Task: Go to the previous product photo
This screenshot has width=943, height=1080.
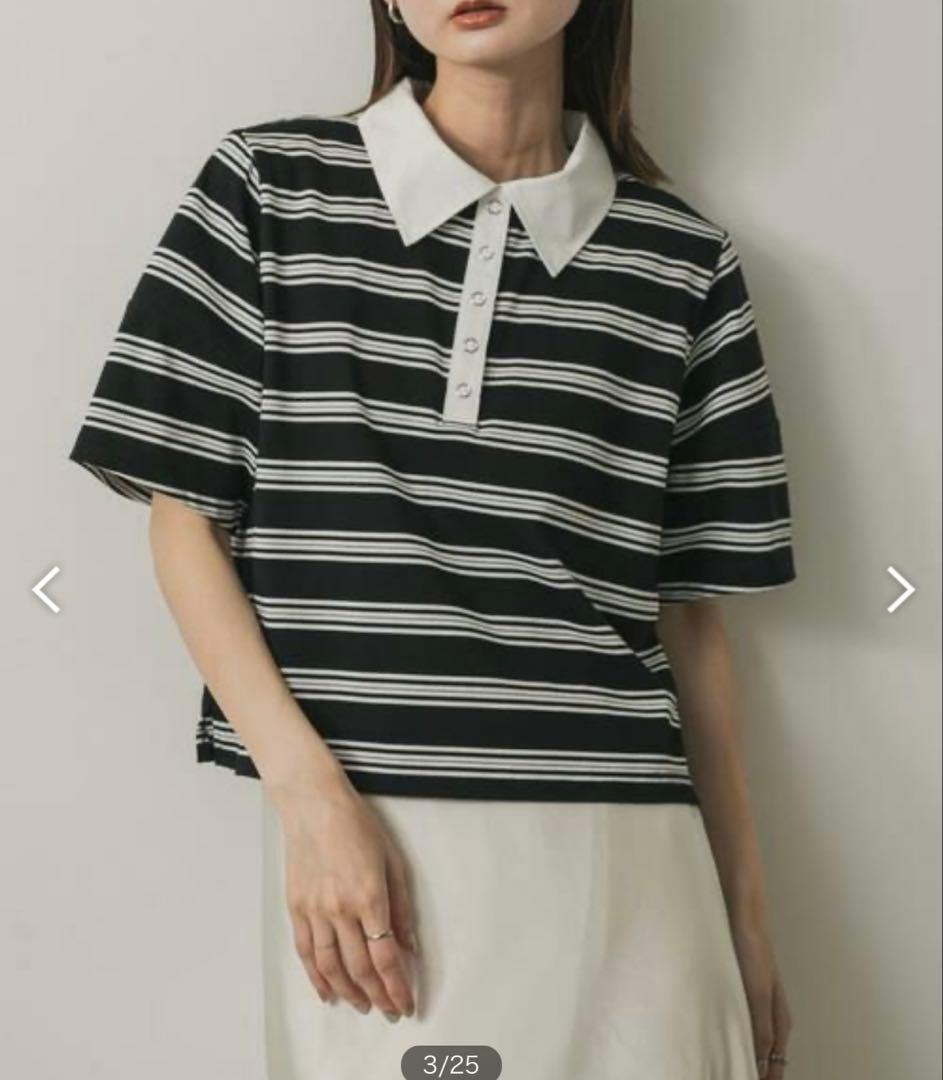Action: (x=46, y=590)
